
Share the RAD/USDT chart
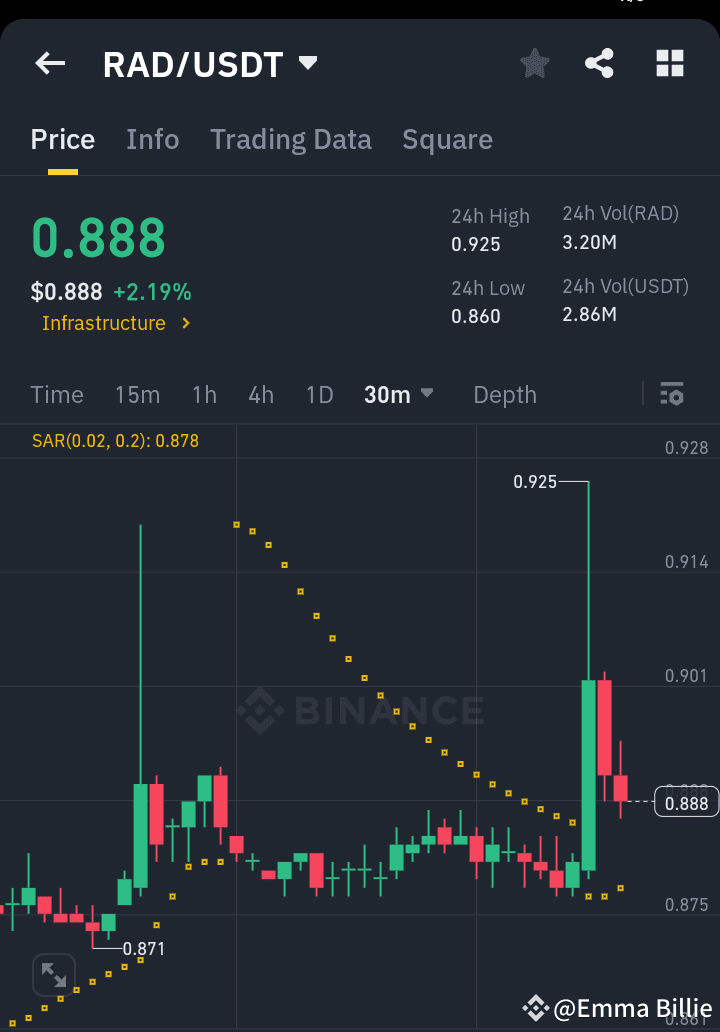(599, 63)
